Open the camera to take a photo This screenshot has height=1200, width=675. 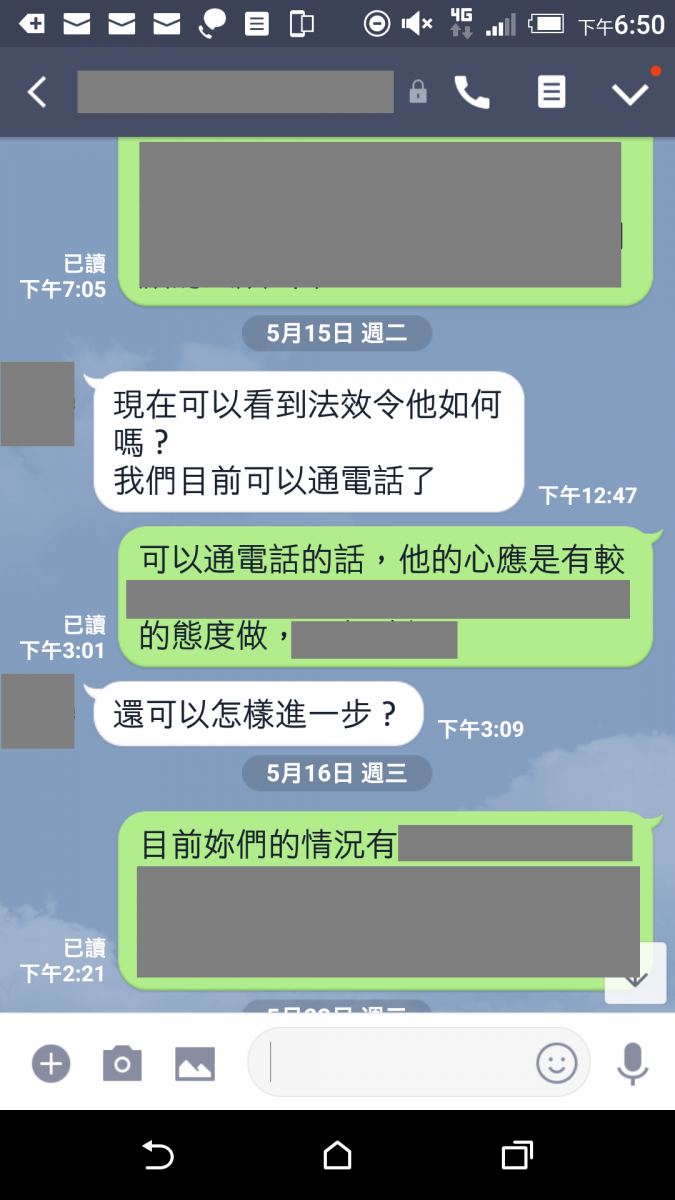pyautogui.click(x=122, y=1063)
